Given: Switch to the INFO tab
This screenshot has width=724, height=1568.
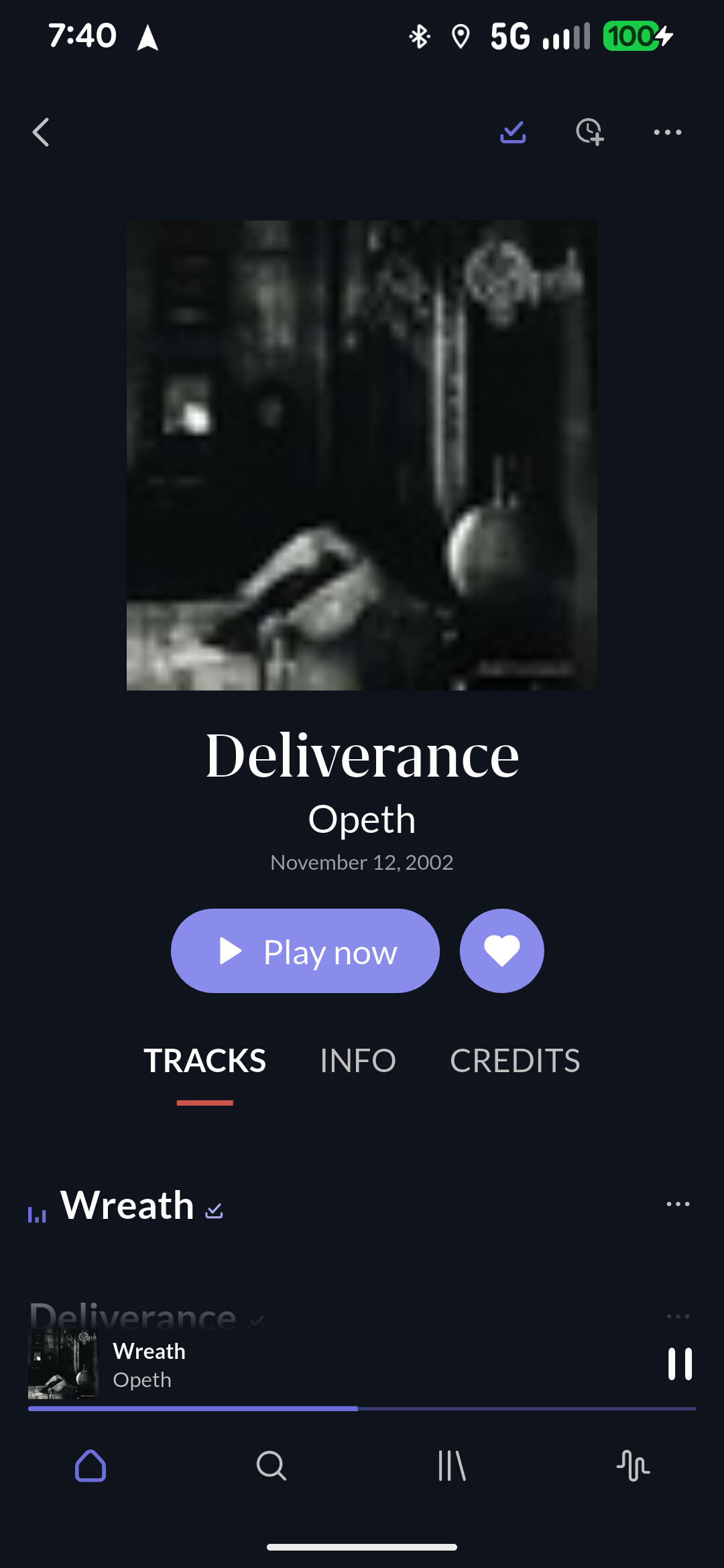Looking at the screenshot, I should (357, 1061).
